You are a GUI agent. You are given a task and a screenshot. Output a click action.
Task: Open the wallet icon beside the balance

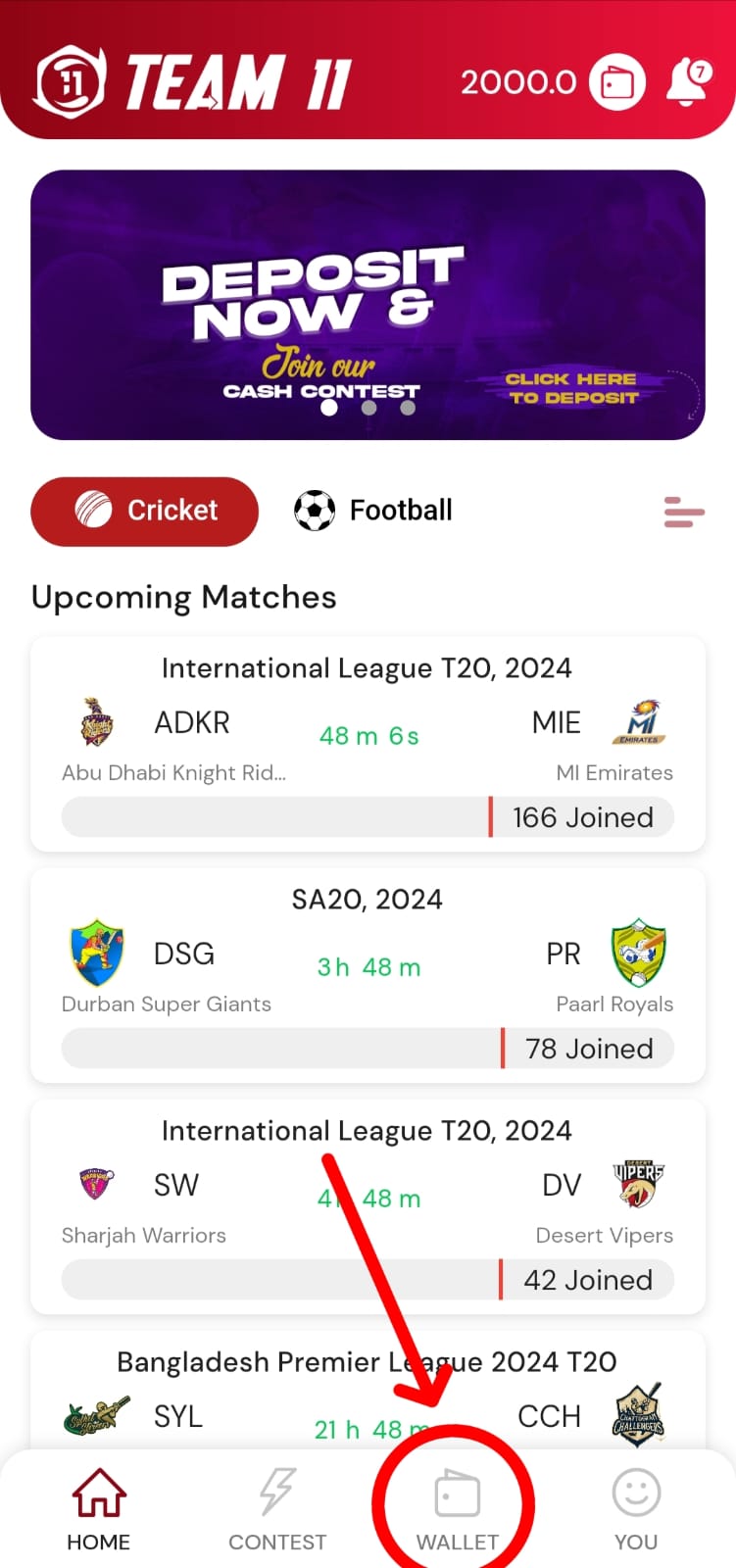617,82
